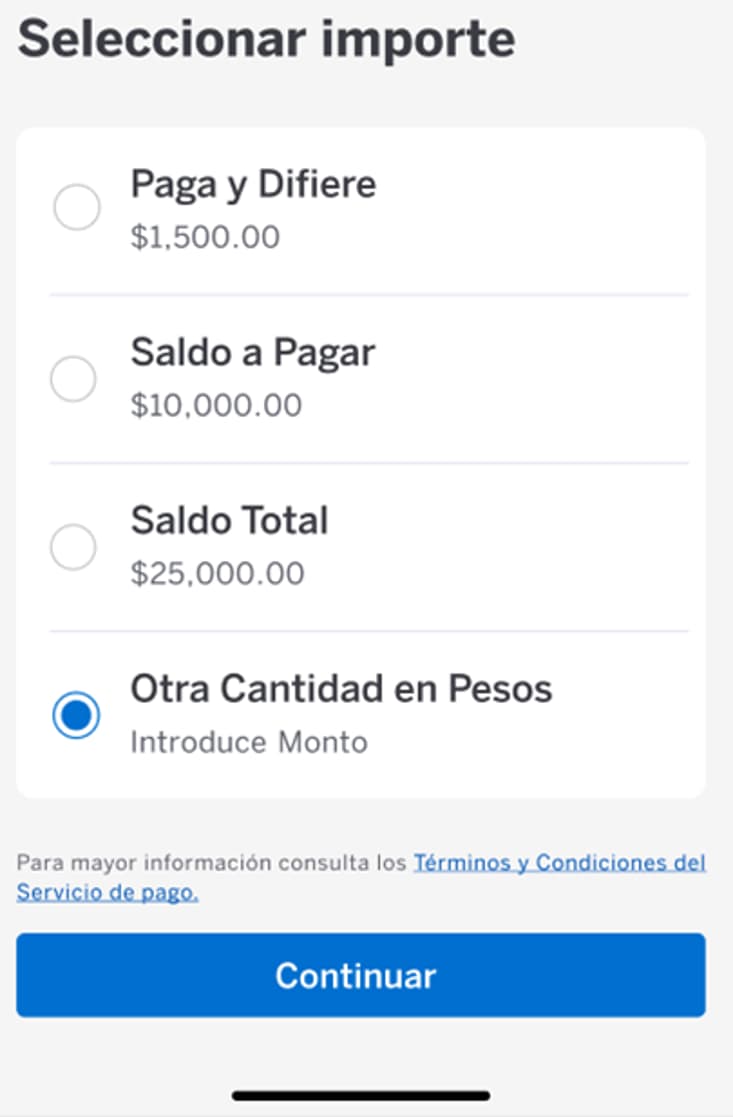Tap the home indicator bar

click(x=366, y=1096)
